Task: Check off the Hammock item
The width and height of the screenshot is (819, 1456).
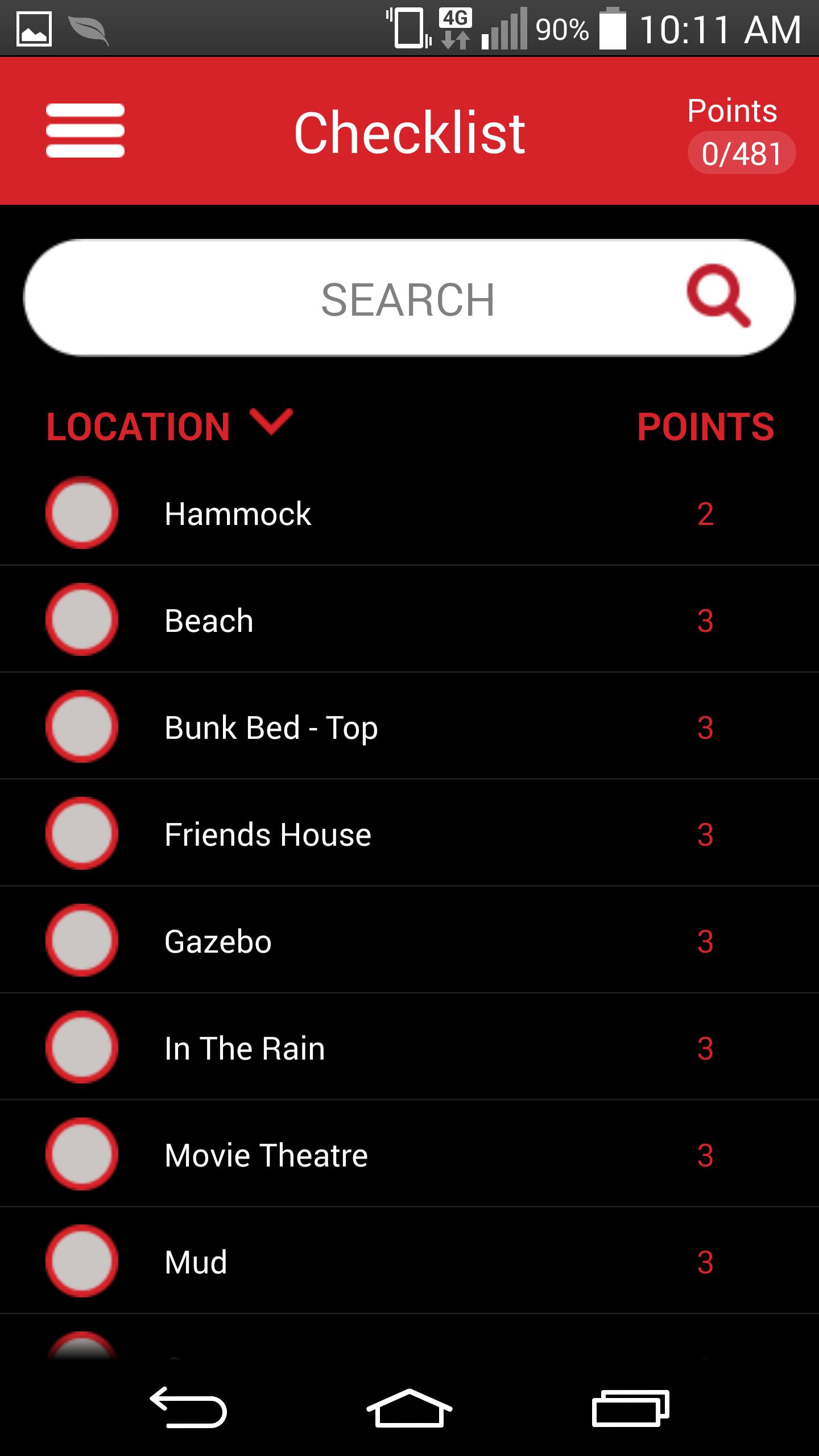Action: click(x=81, y=514)
